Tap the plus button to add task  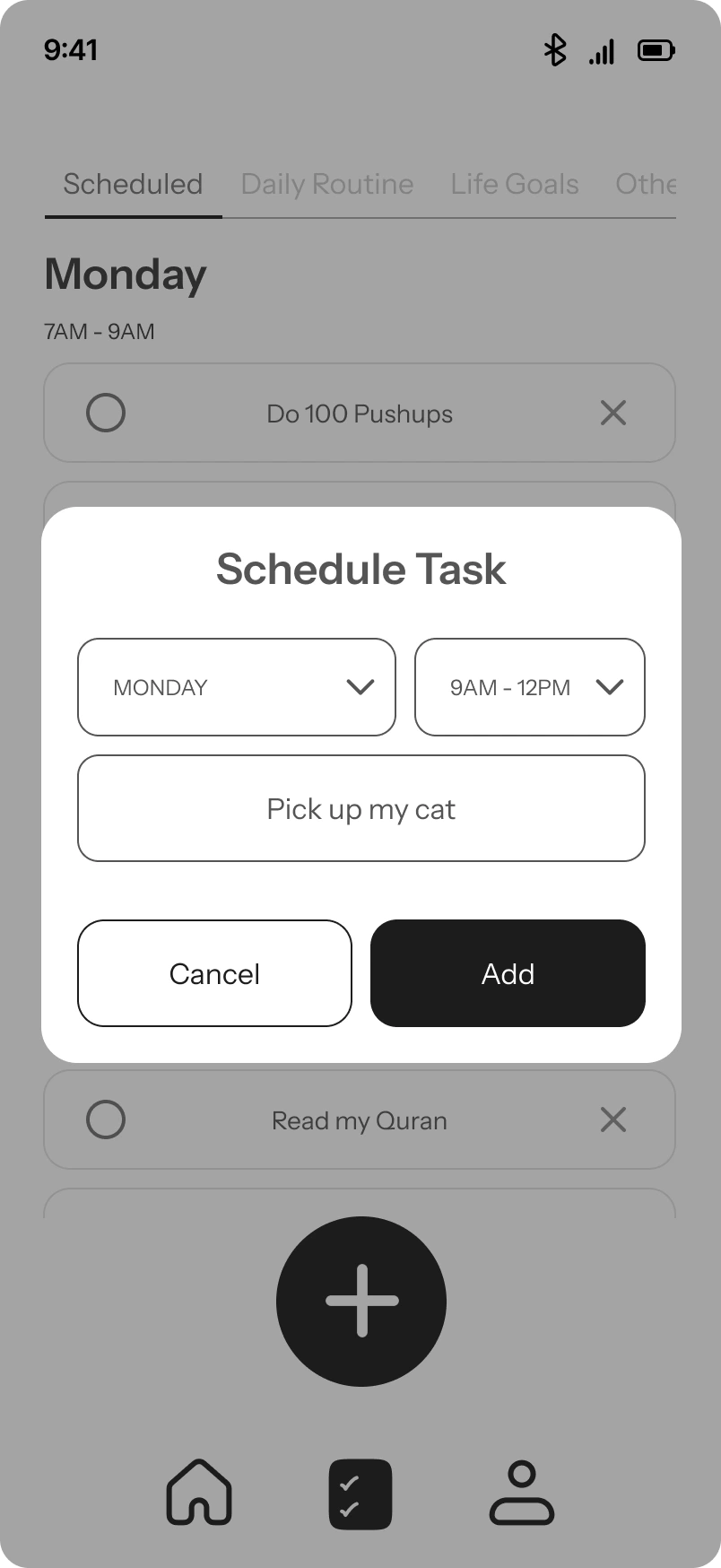pos(361,1301)
